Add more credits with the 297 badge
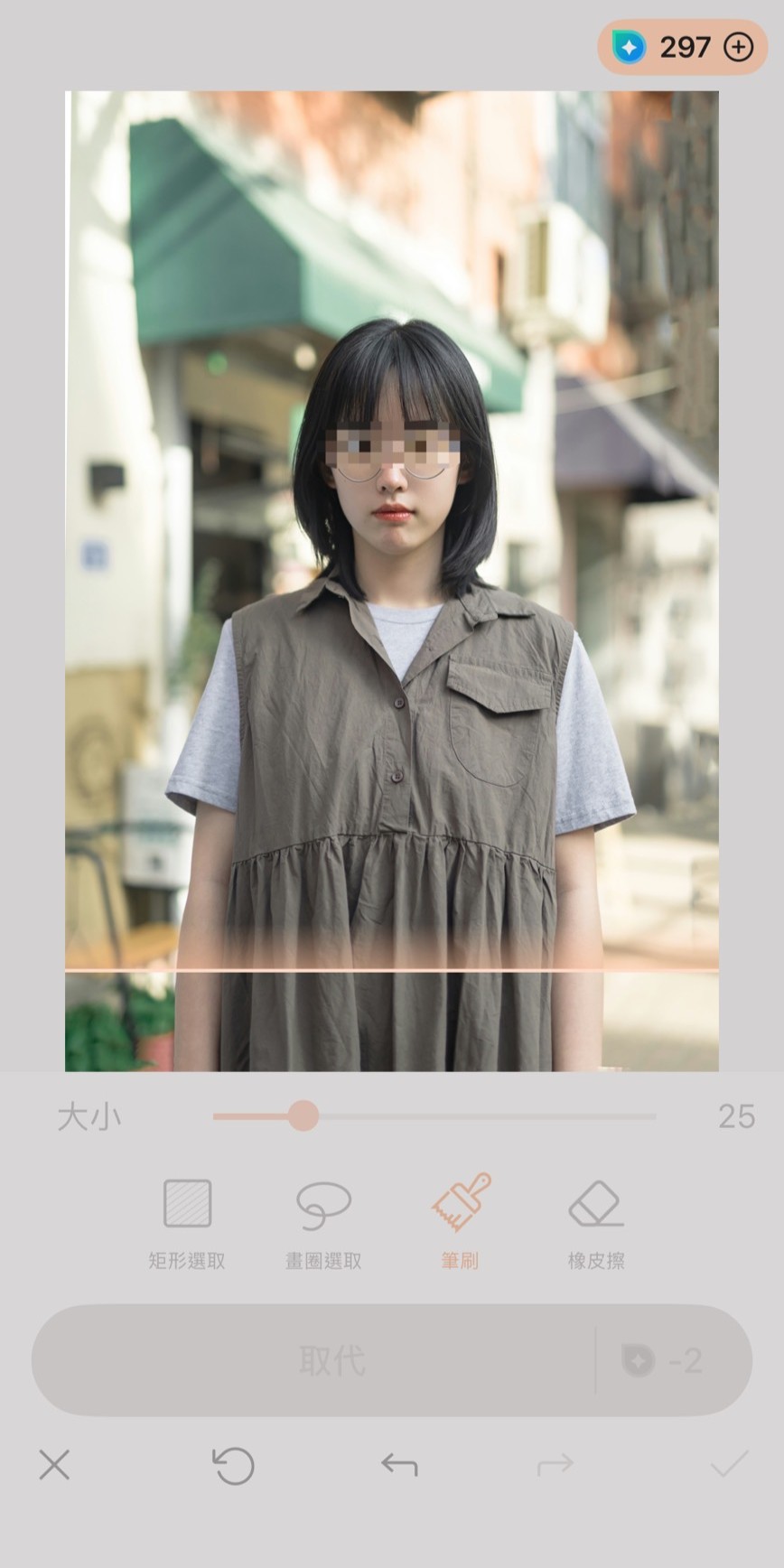This screenshot has width=784, height=1568. 738,47
